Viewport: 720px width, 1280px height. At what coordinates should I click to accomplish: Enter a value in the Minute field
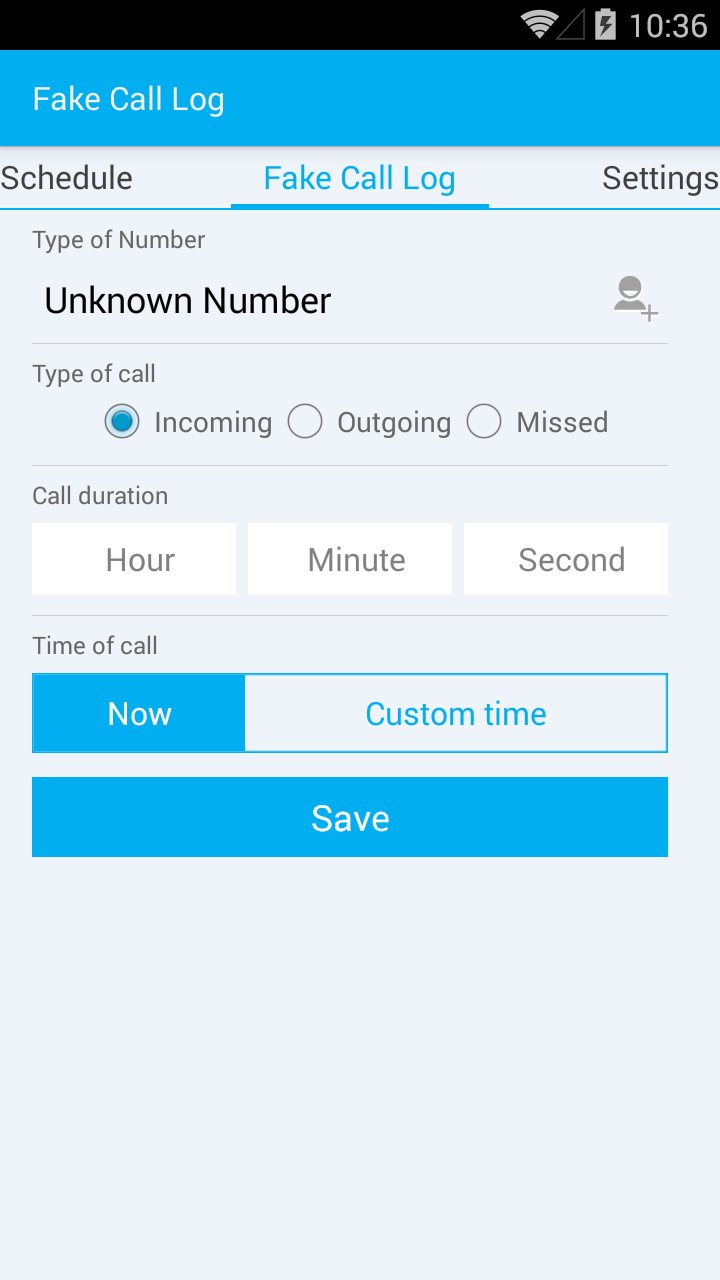349,558
